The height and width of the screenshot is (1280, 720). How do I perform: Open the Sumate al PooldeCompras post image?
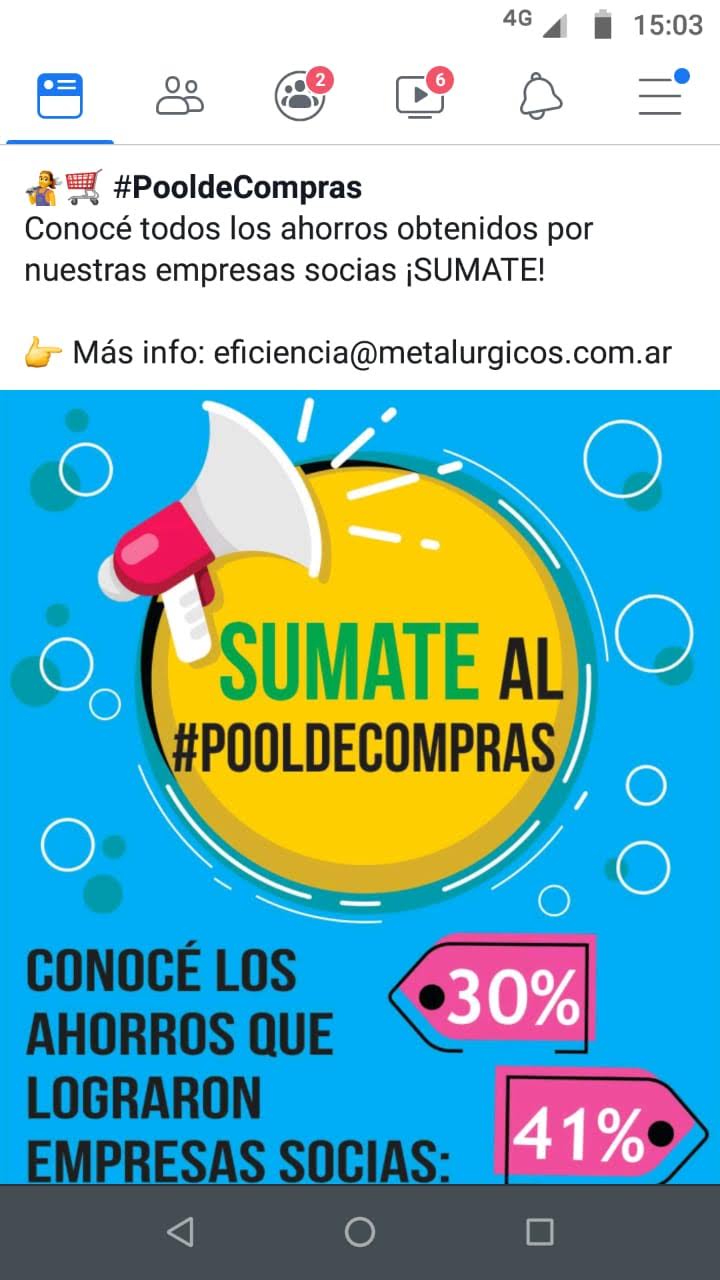click(x=360, y=787)
